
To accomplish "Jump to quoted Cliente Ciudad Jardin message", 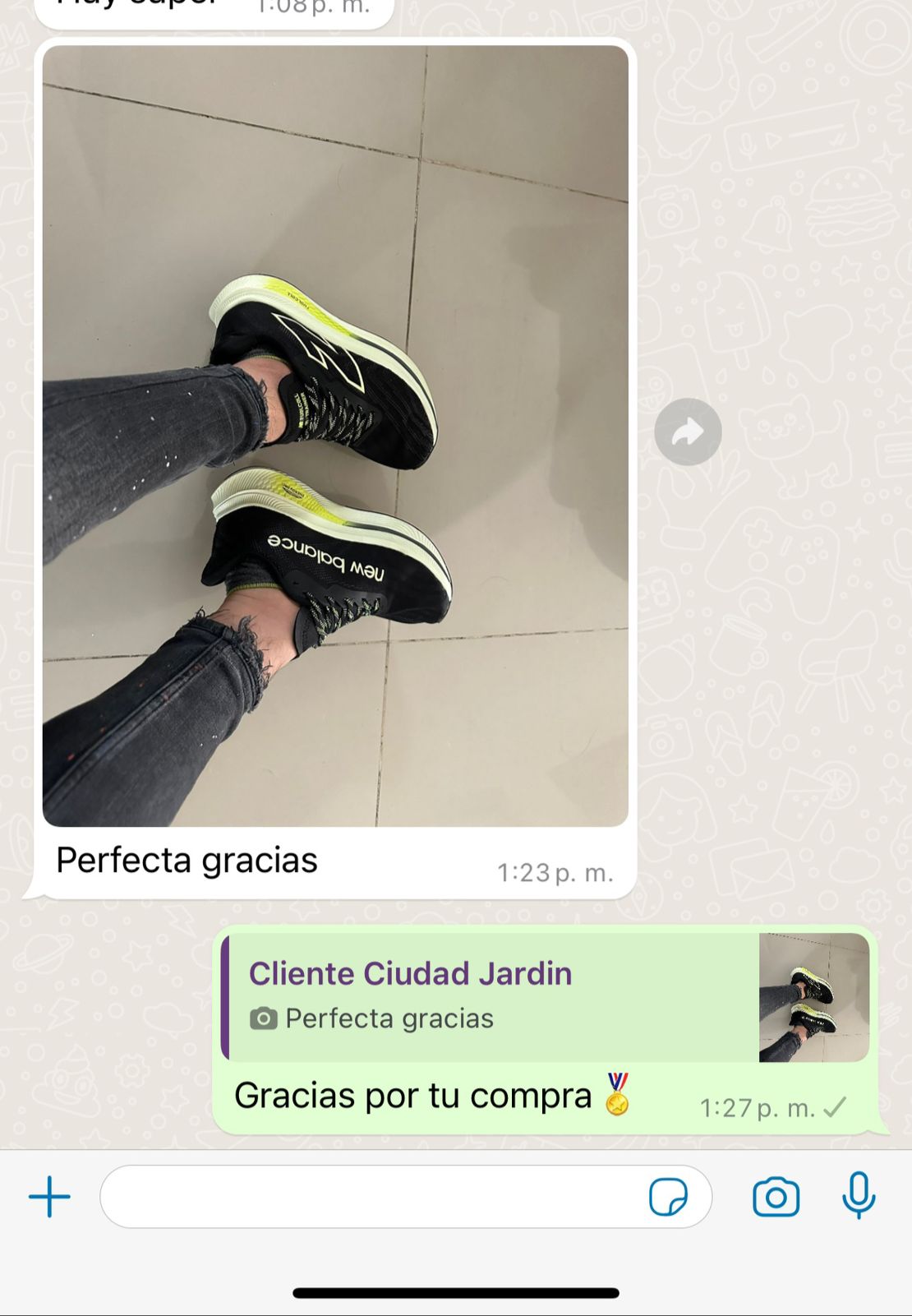I will pos(493,996).
